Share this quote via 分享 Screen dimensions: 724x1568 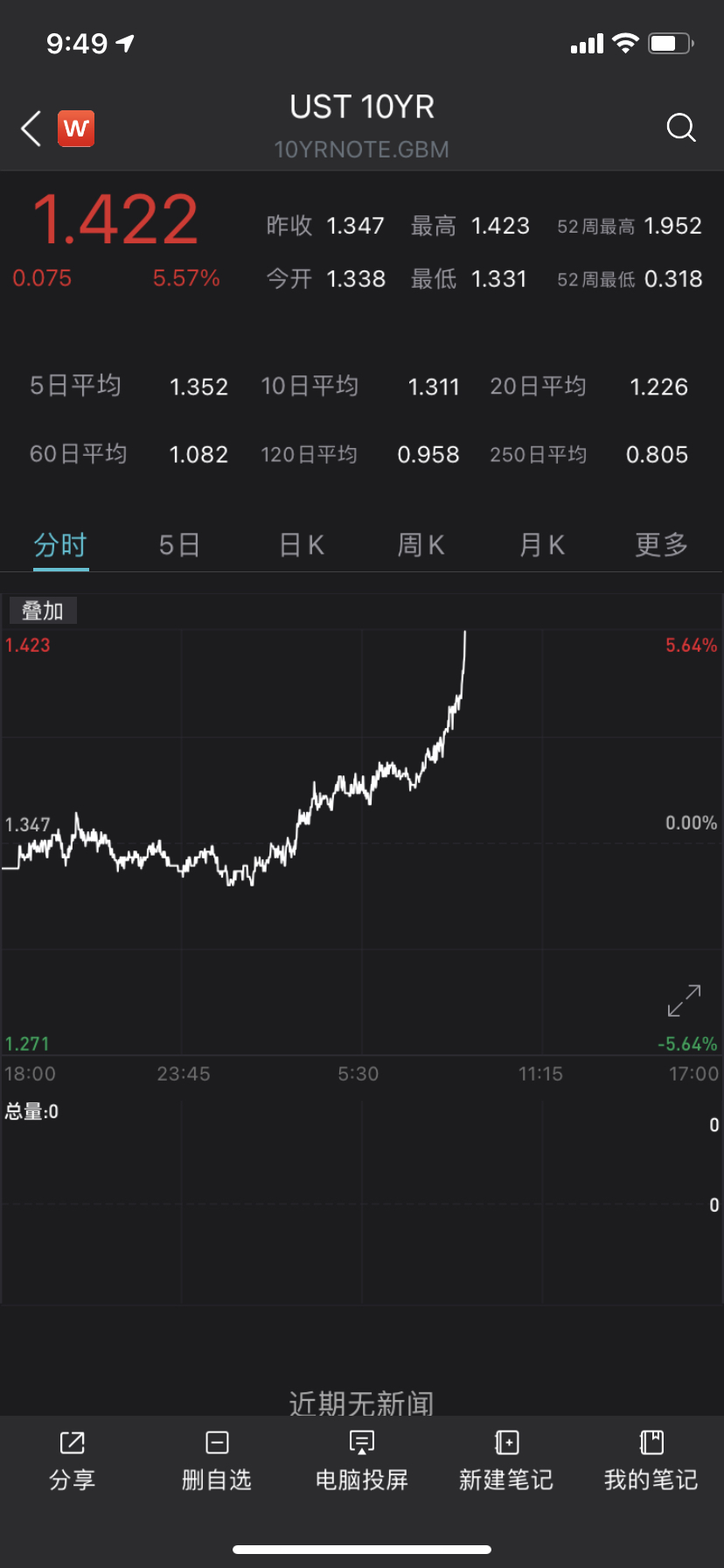click(x=72, y=1462)
